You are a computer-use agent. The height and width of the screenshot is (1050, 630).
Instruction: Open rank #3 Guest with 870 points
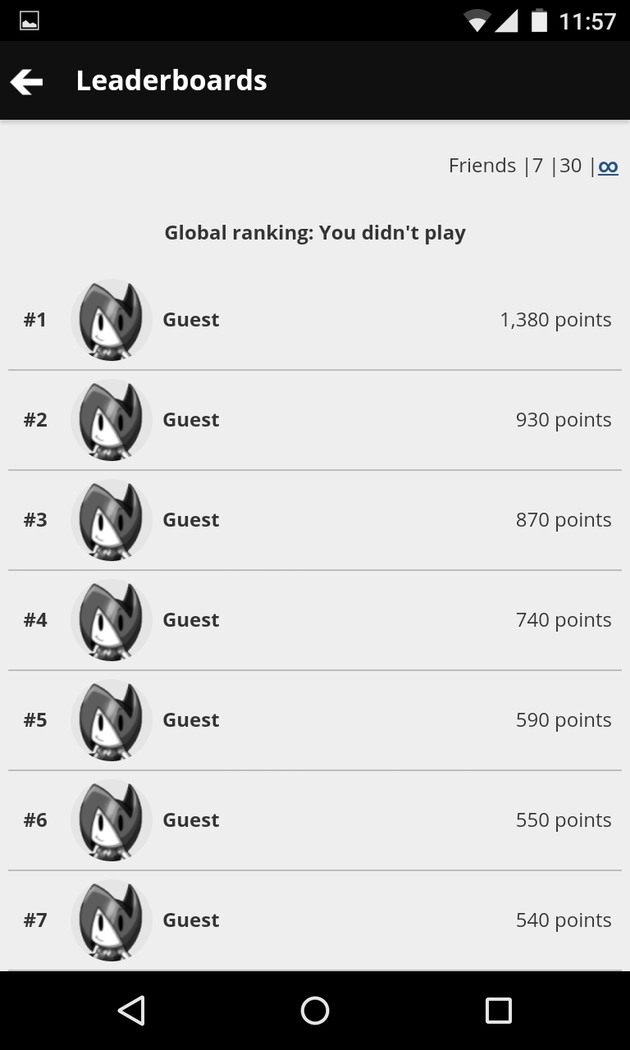click(x=315, y=520)
